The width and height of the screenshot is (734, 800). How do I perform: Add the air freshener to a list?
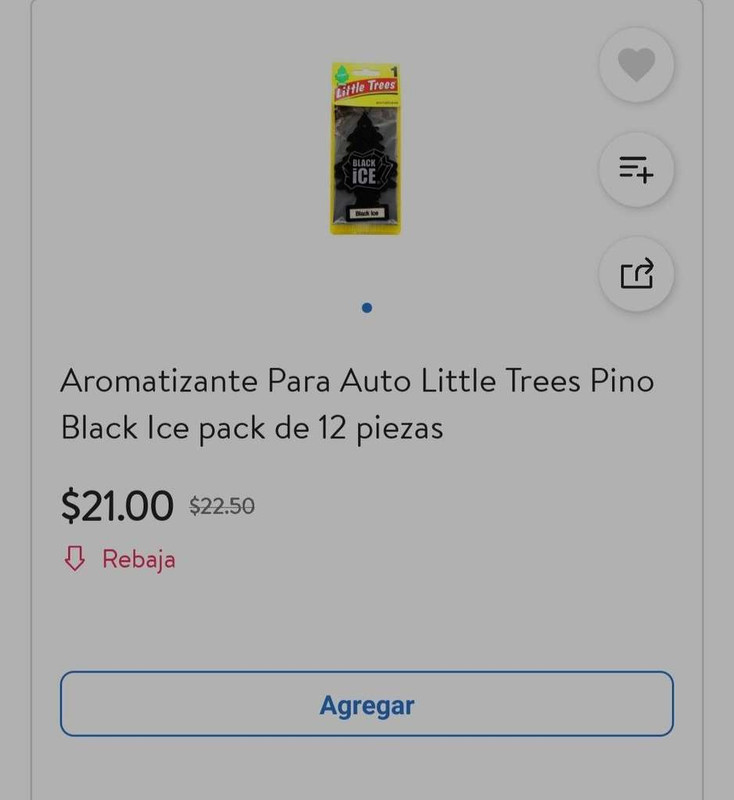636,170
